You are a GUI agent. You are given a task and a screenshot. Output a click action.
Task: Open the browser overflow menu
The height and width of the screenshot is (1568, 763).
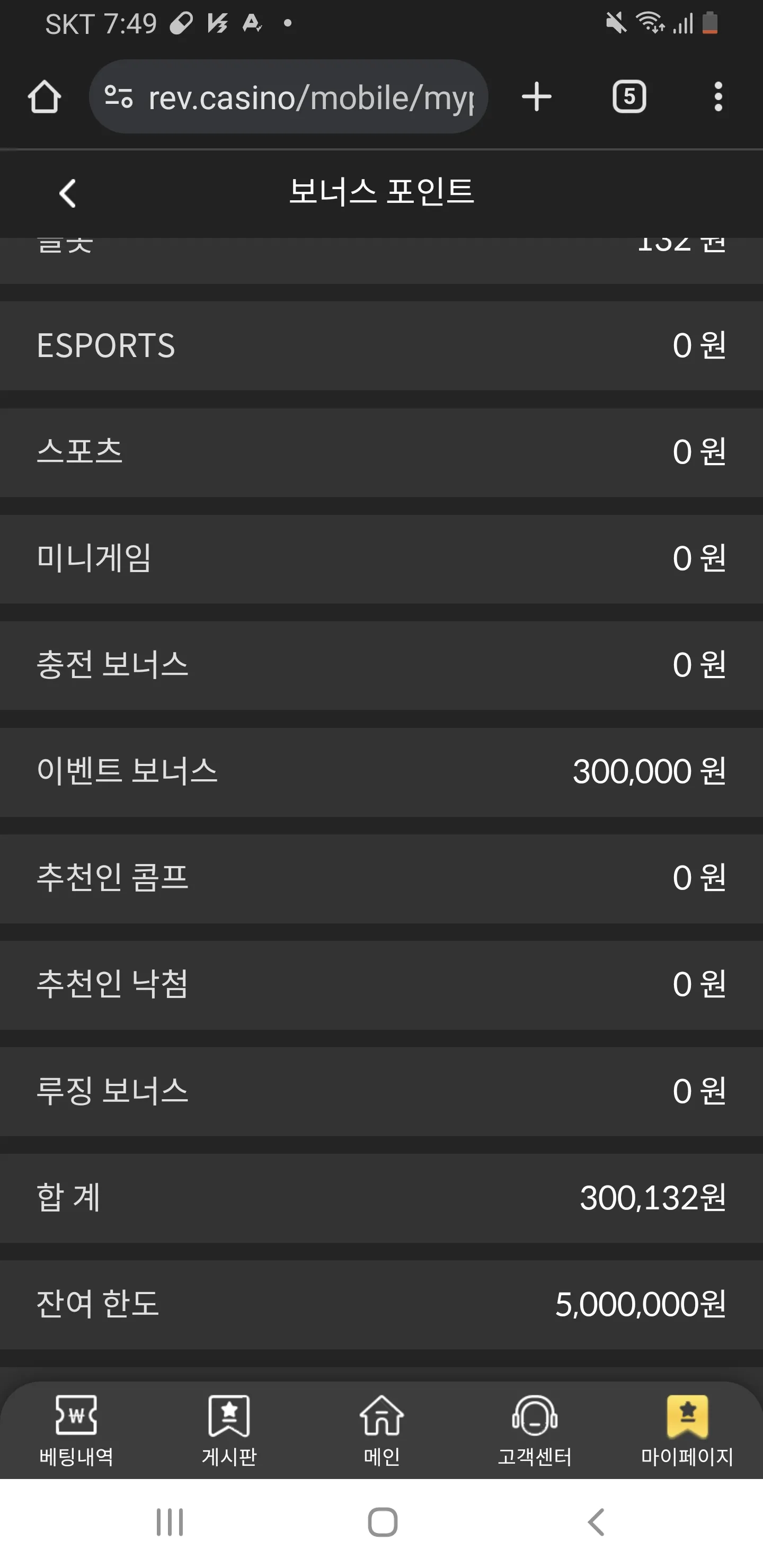pos(718,97)
